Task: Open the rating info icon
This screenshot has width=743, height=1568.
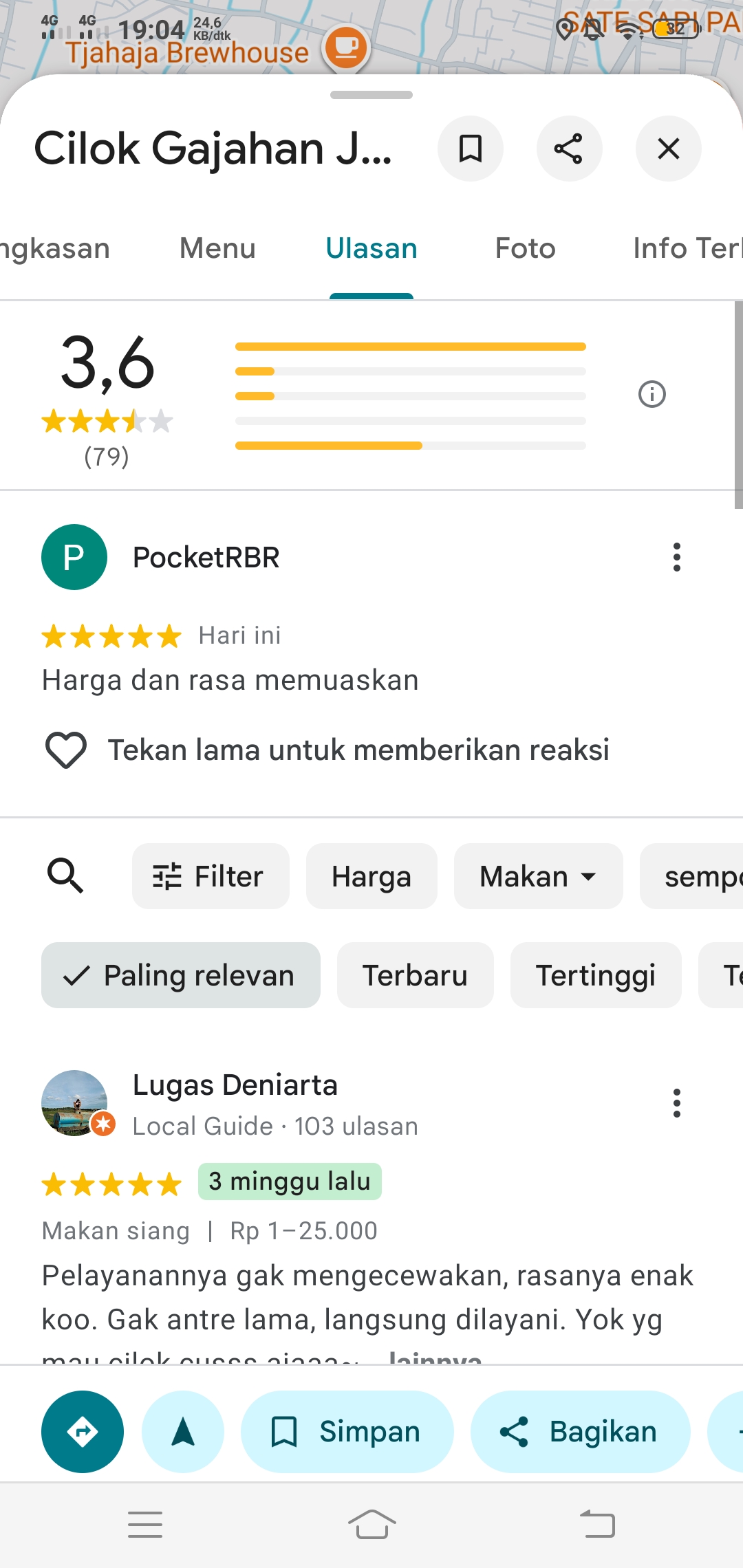Action: point(652,394)
